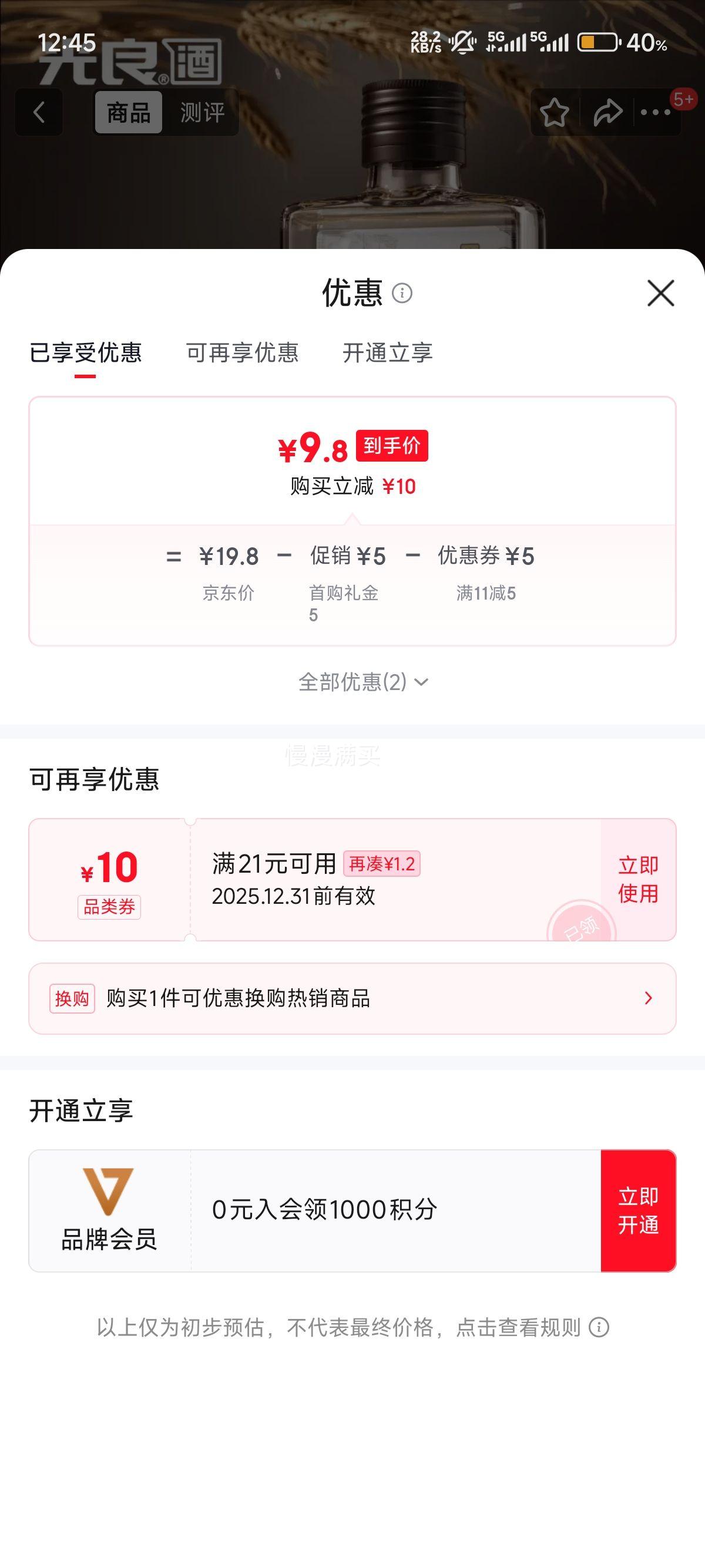Close the 优惠 popup
The image size is (705, 1568).
[x=662, y=294]
